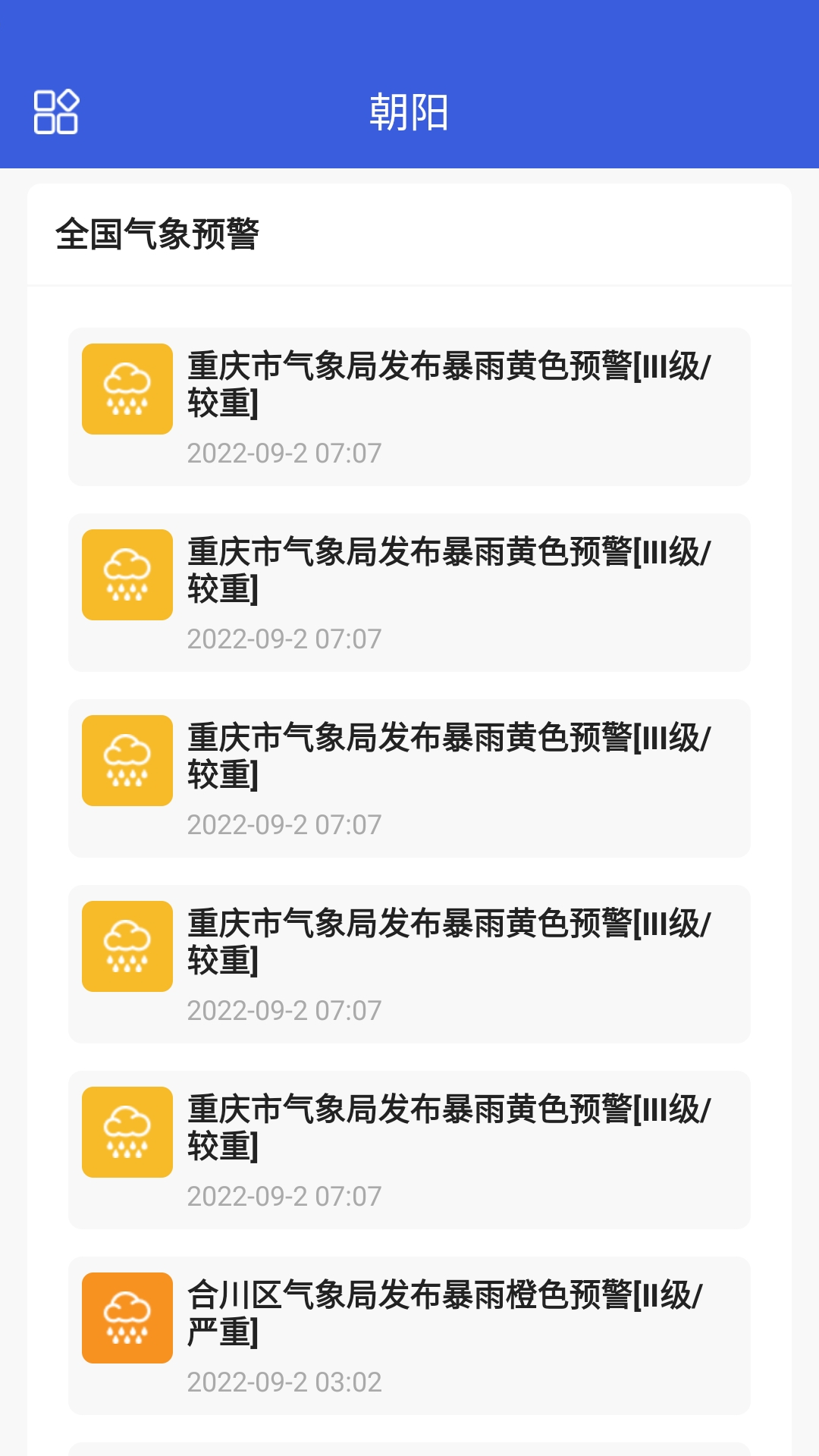This screenshot has width=819, height=1456.
Task: Open the 合川区 orange rainstorm warning
Action: point(409,1335)
